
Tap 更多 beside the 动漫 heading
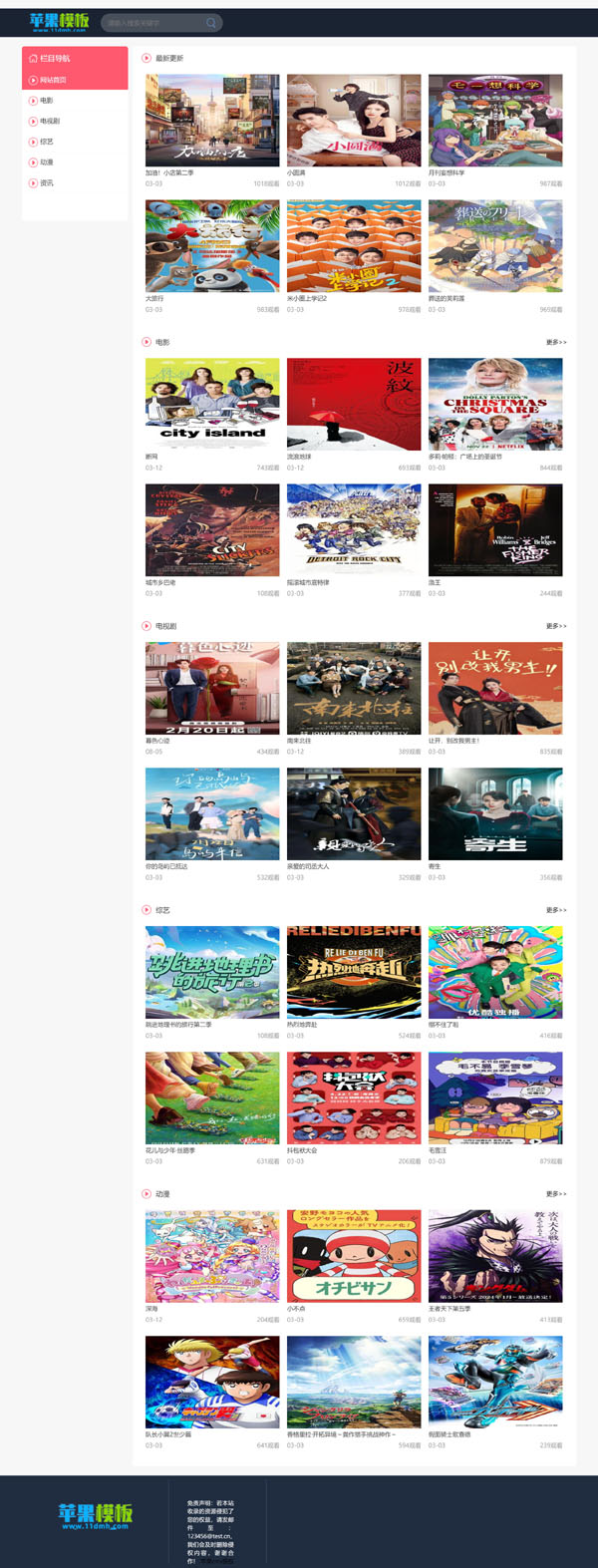click(555, 1193)
